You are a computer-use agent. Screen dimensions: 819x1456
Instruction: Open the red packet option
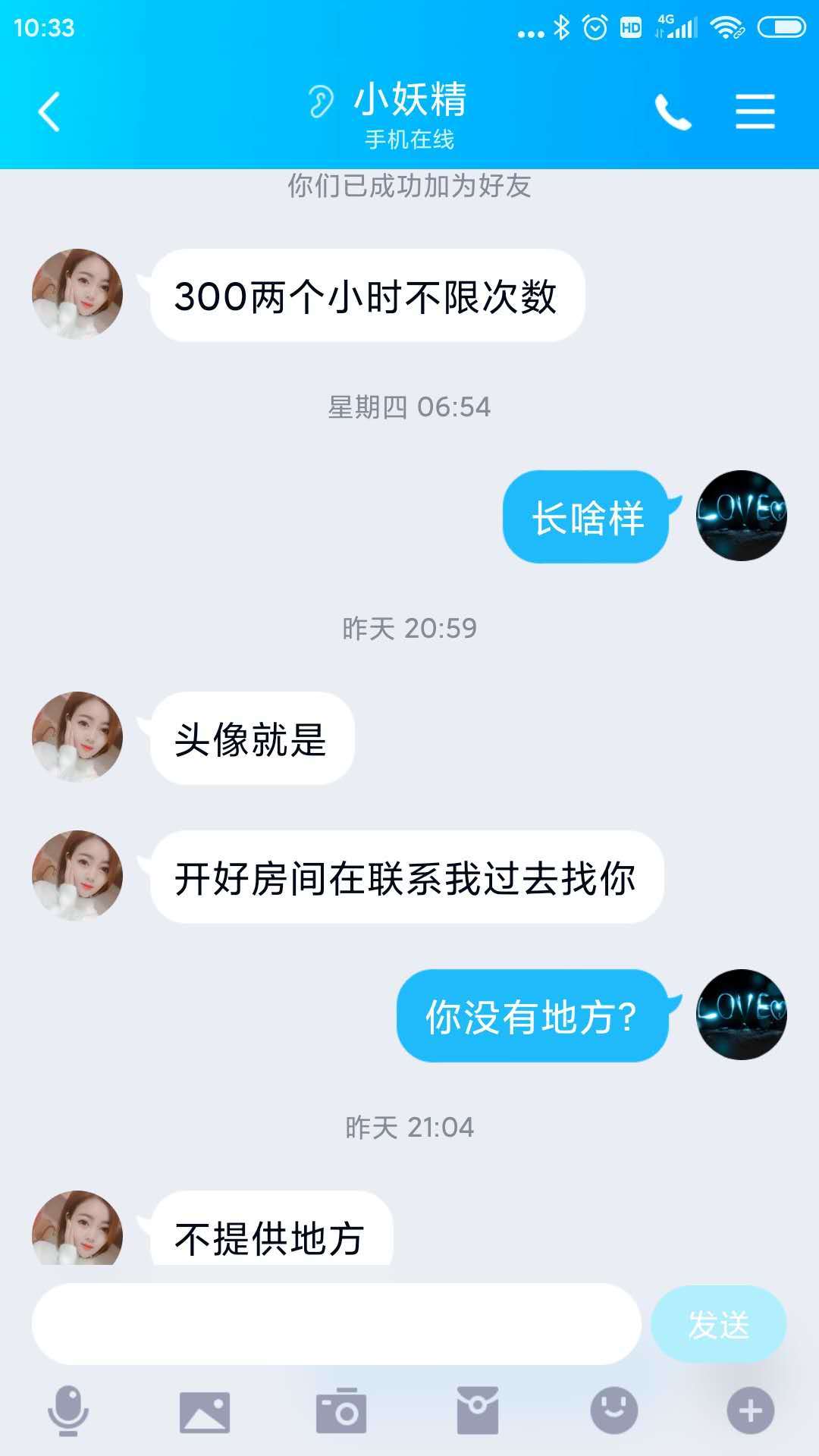(478, 1410)
